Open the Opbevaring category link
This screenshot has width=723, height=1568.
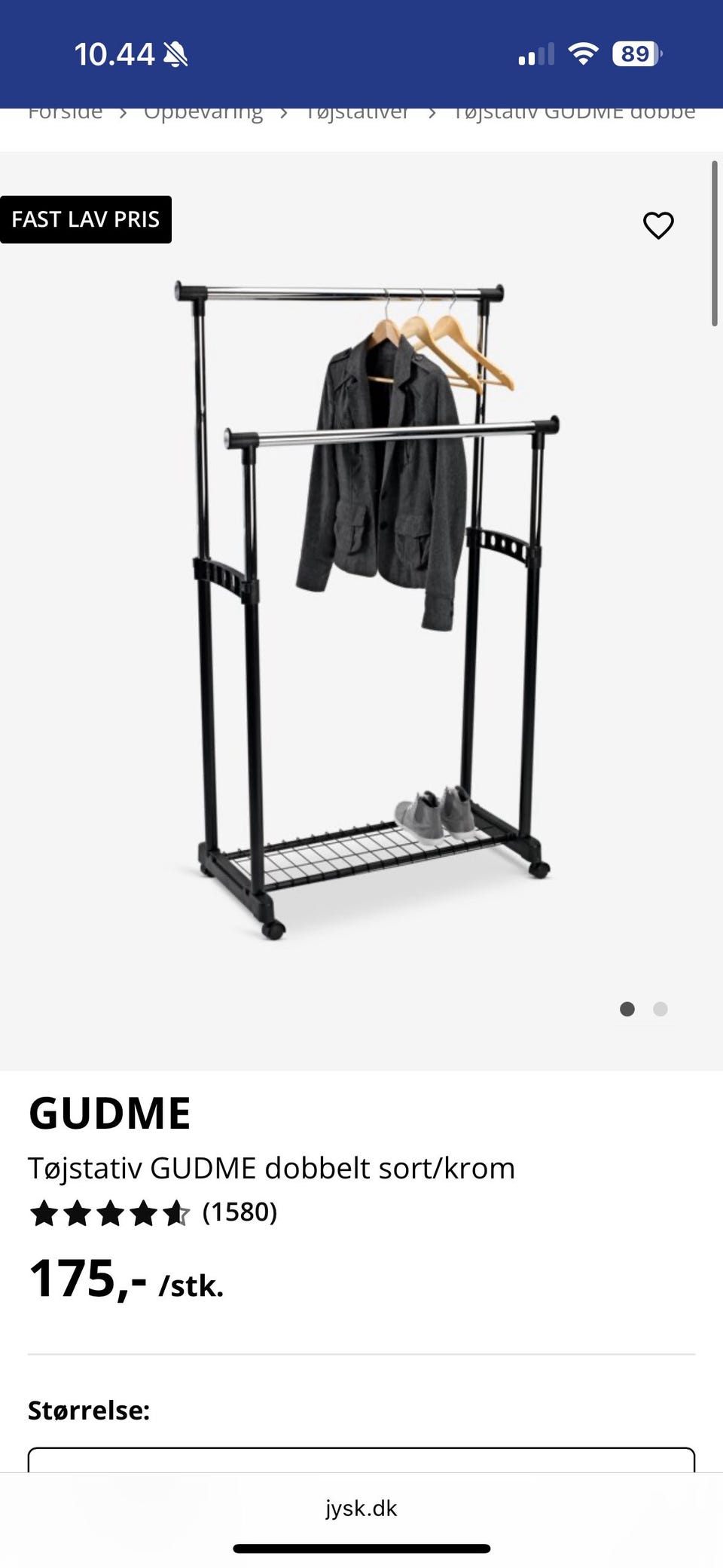tap(203, 113)
